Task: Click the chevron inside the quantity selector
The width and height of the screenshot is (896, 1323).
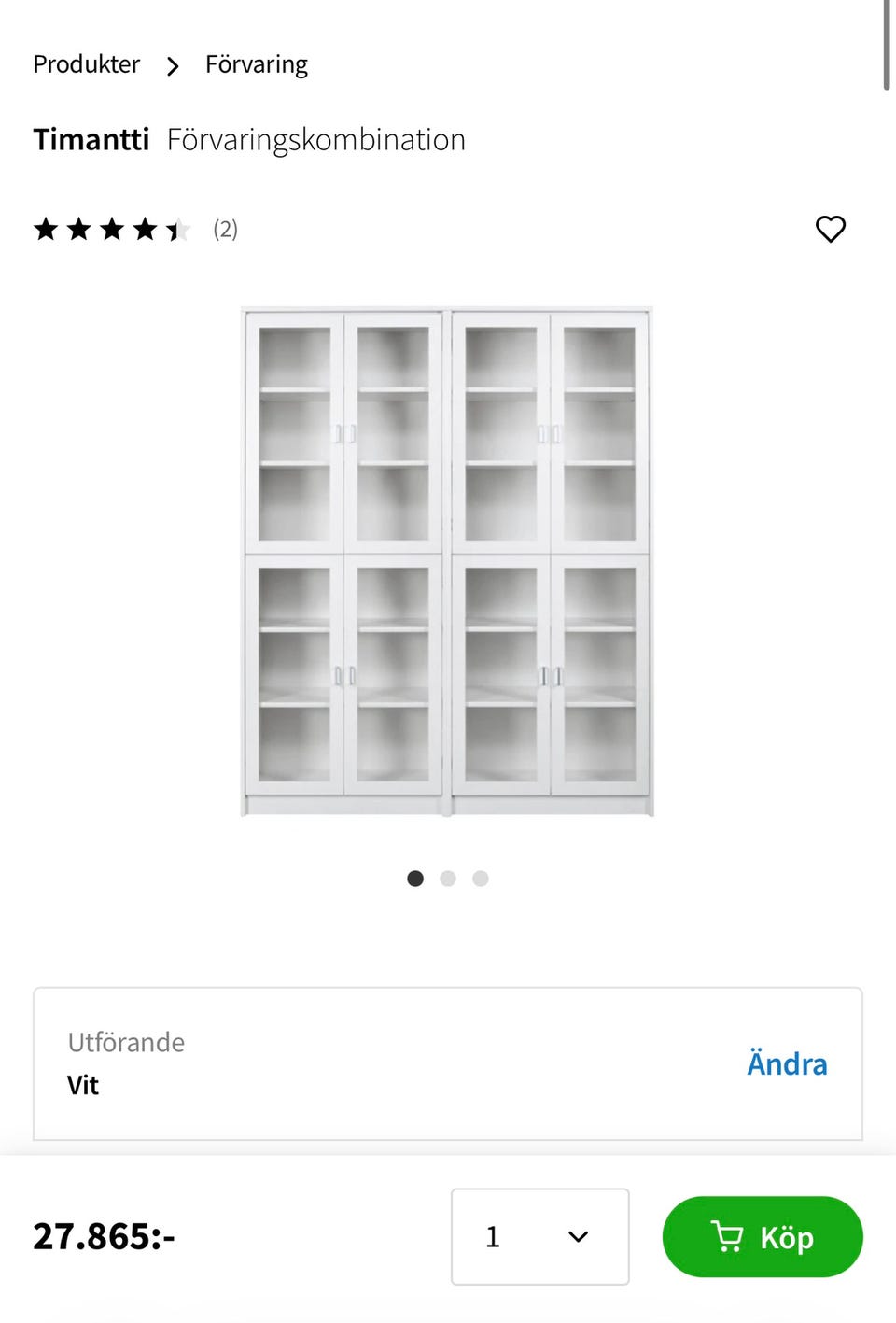Action: pos(576,1236)
